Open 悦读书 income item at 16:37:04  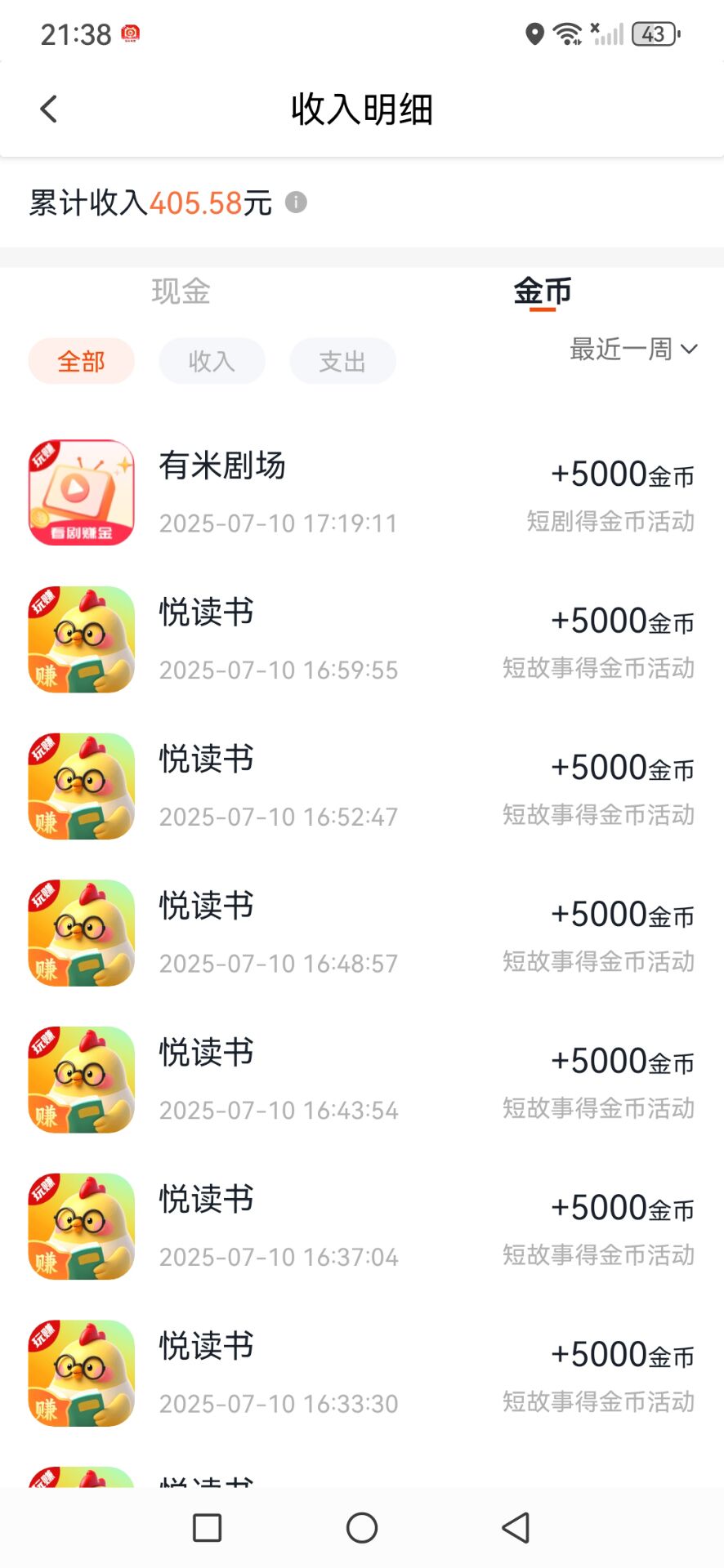point(361,1227)
